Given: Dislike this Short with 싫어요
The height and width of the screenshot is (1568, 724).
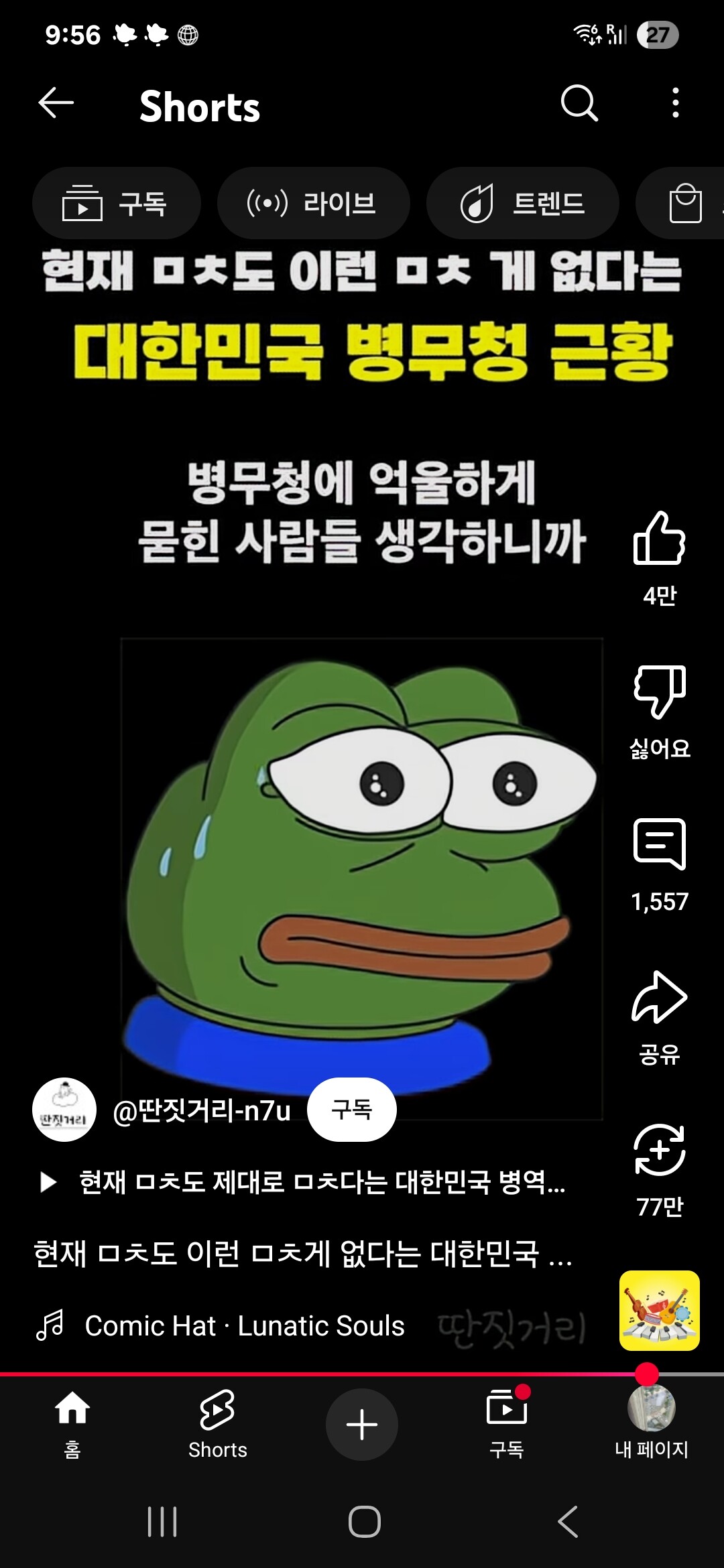Looking at the screenshot, I should 659,692.
